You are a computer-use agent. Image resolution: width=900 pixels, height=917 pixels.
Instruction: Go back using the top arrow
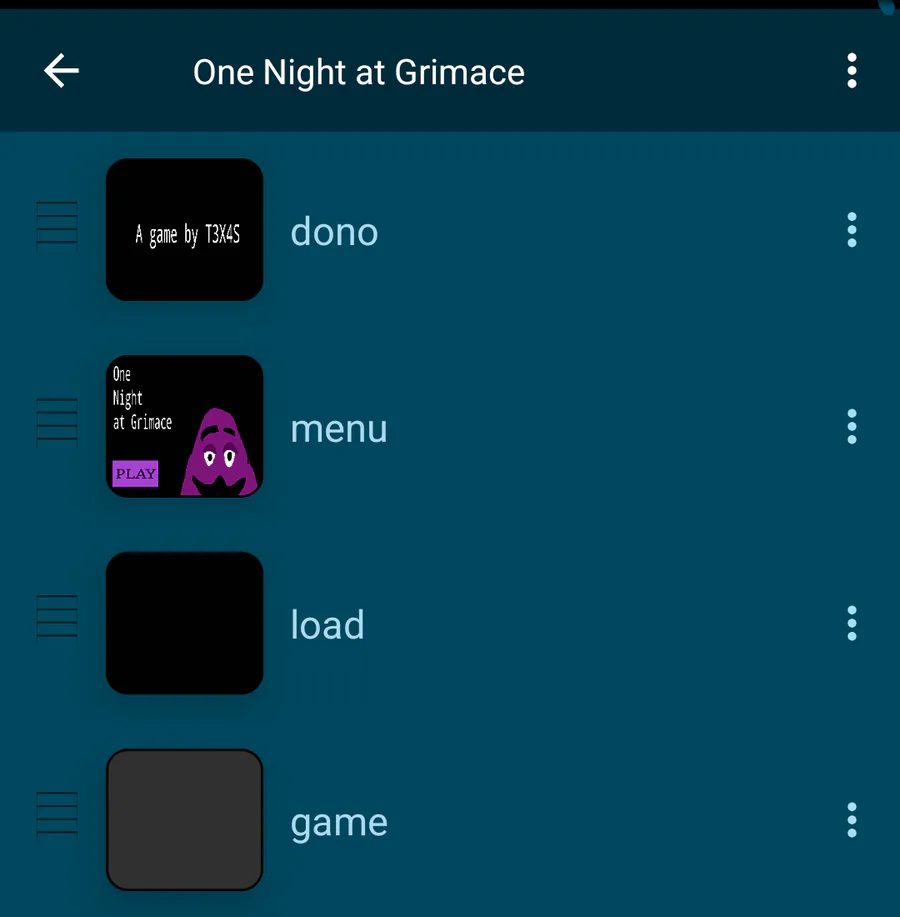coord(61,71)
